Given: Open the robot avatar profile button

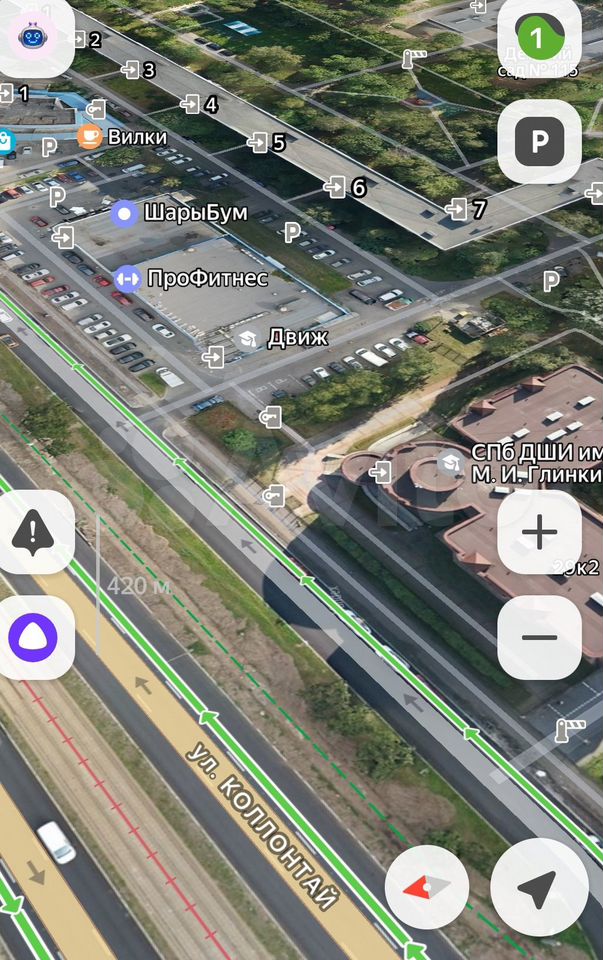Looking at the screenshot, I should tap(36, 38).
